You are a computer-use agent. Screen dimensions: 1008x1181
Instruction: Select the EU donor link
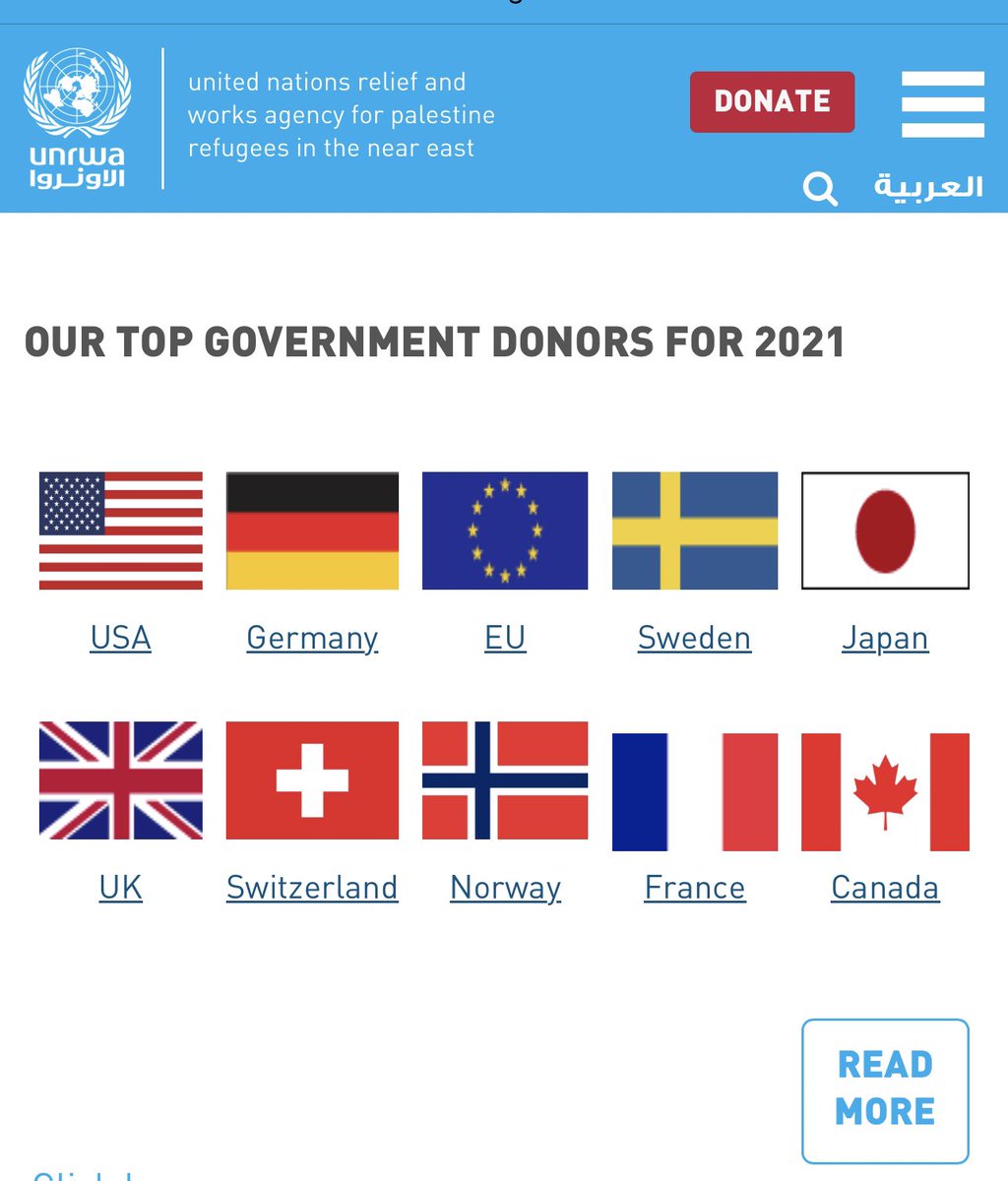tap(505, 638)
